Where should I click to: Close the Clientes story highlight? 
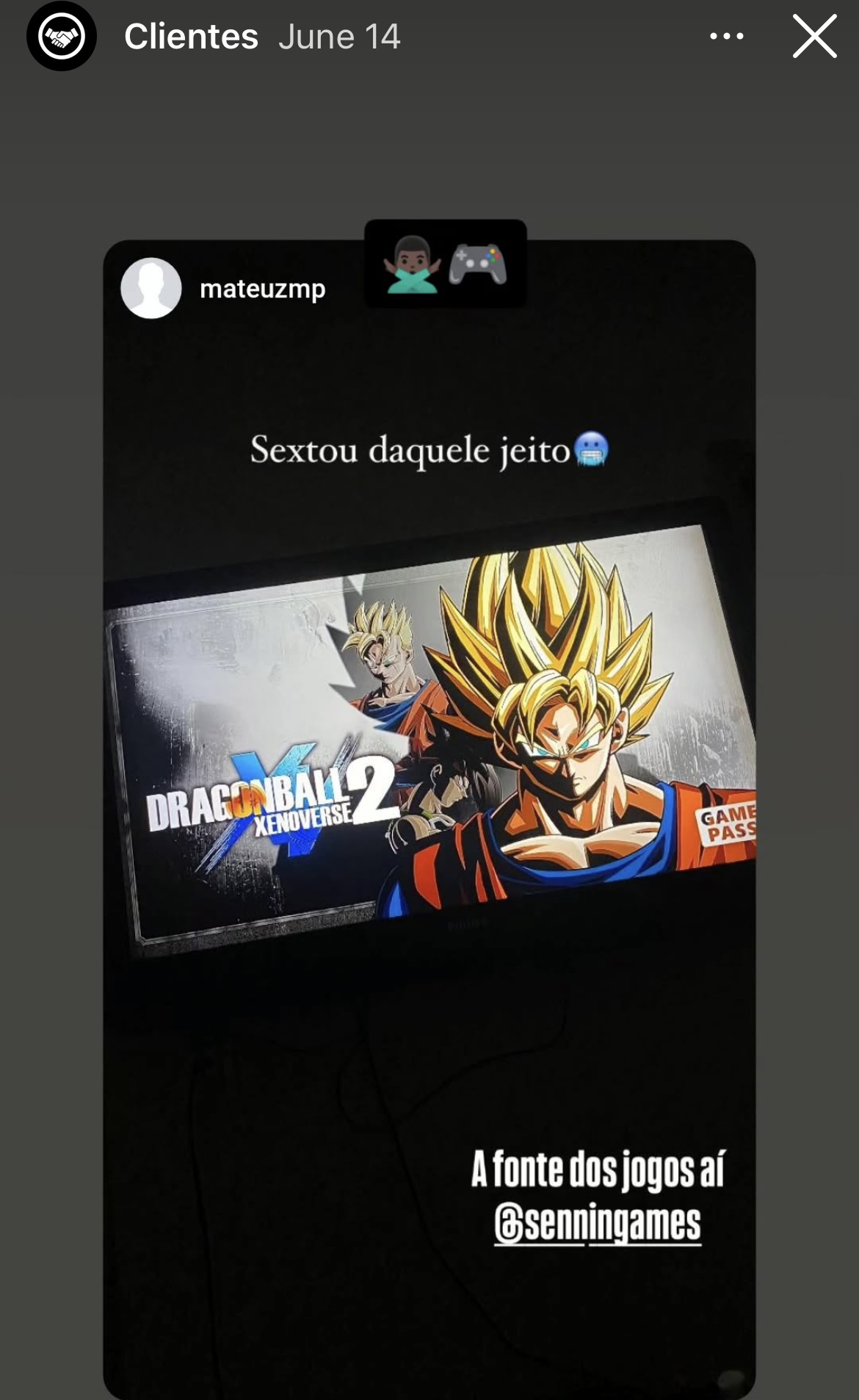tap(814, 36)
